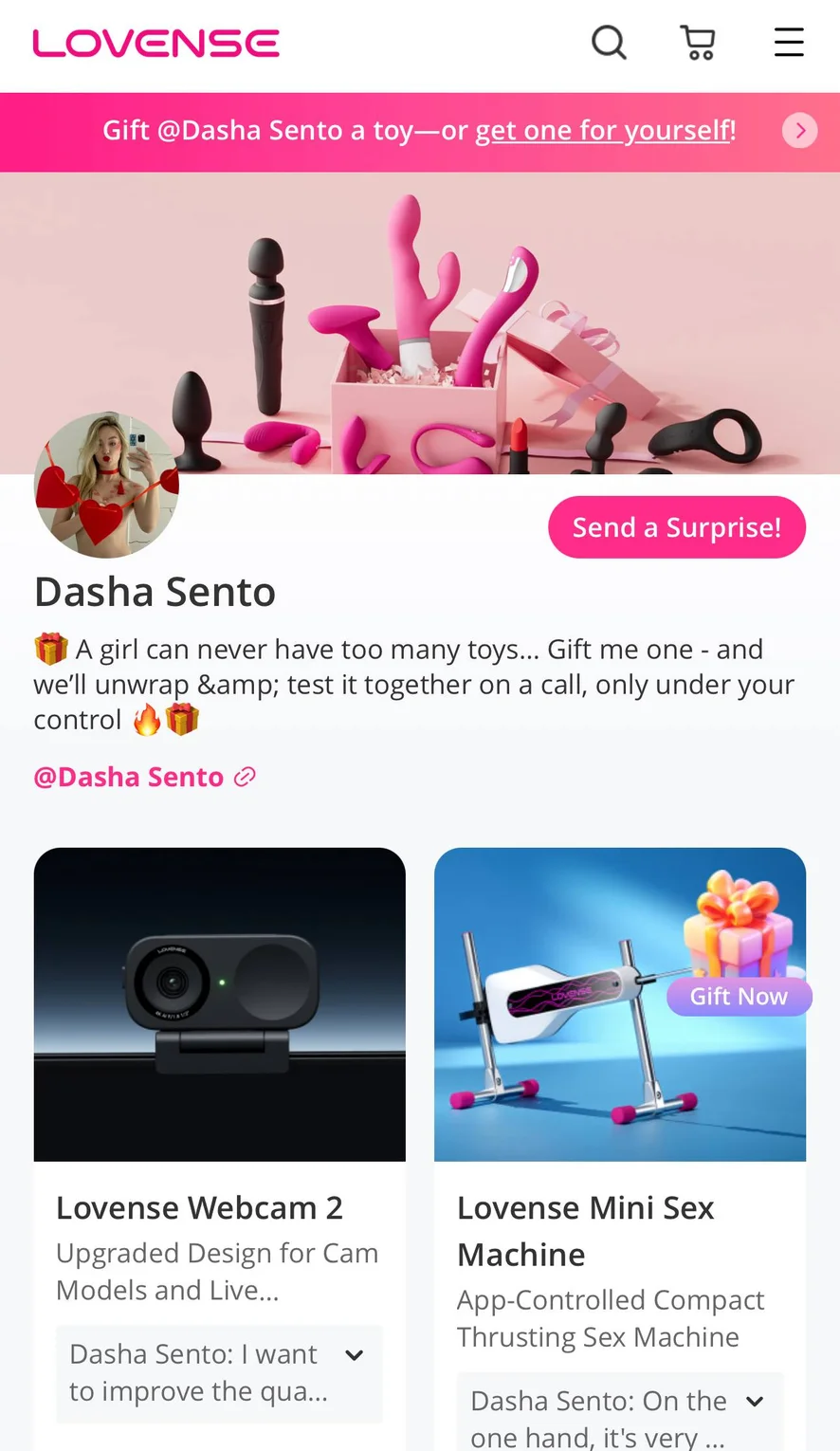Follow the "get one for yourself" link

(604, 130)
